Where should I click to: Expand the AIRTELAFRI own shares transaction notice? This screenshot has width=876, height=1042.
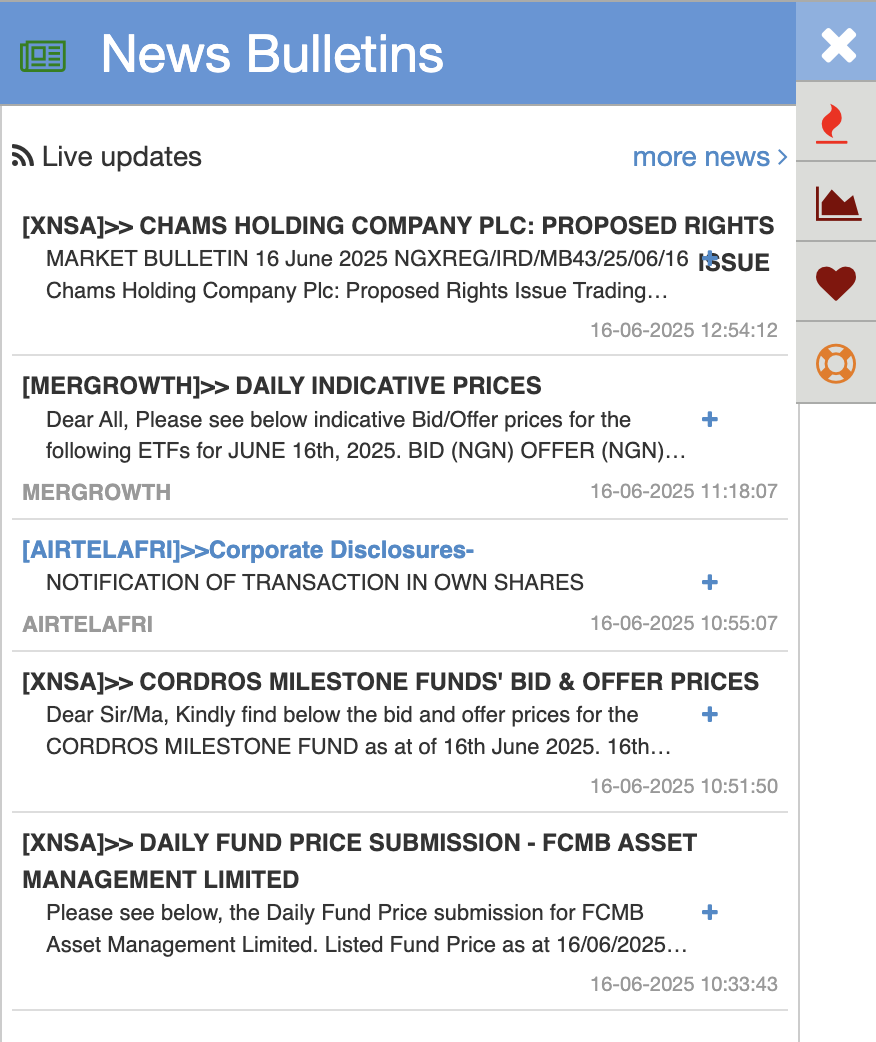(710, 582)
